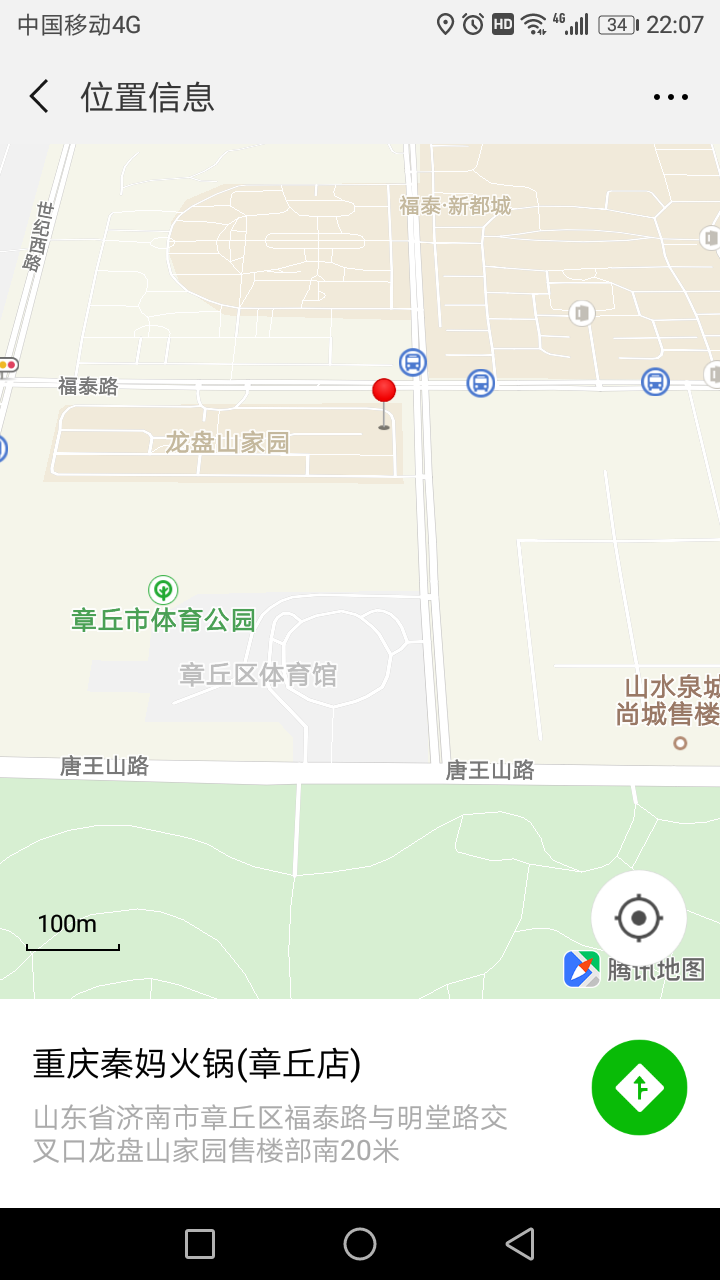Open recent apps with square button
The width and height of the screenshot is (720, 1280).
[x=200, y=1244]
